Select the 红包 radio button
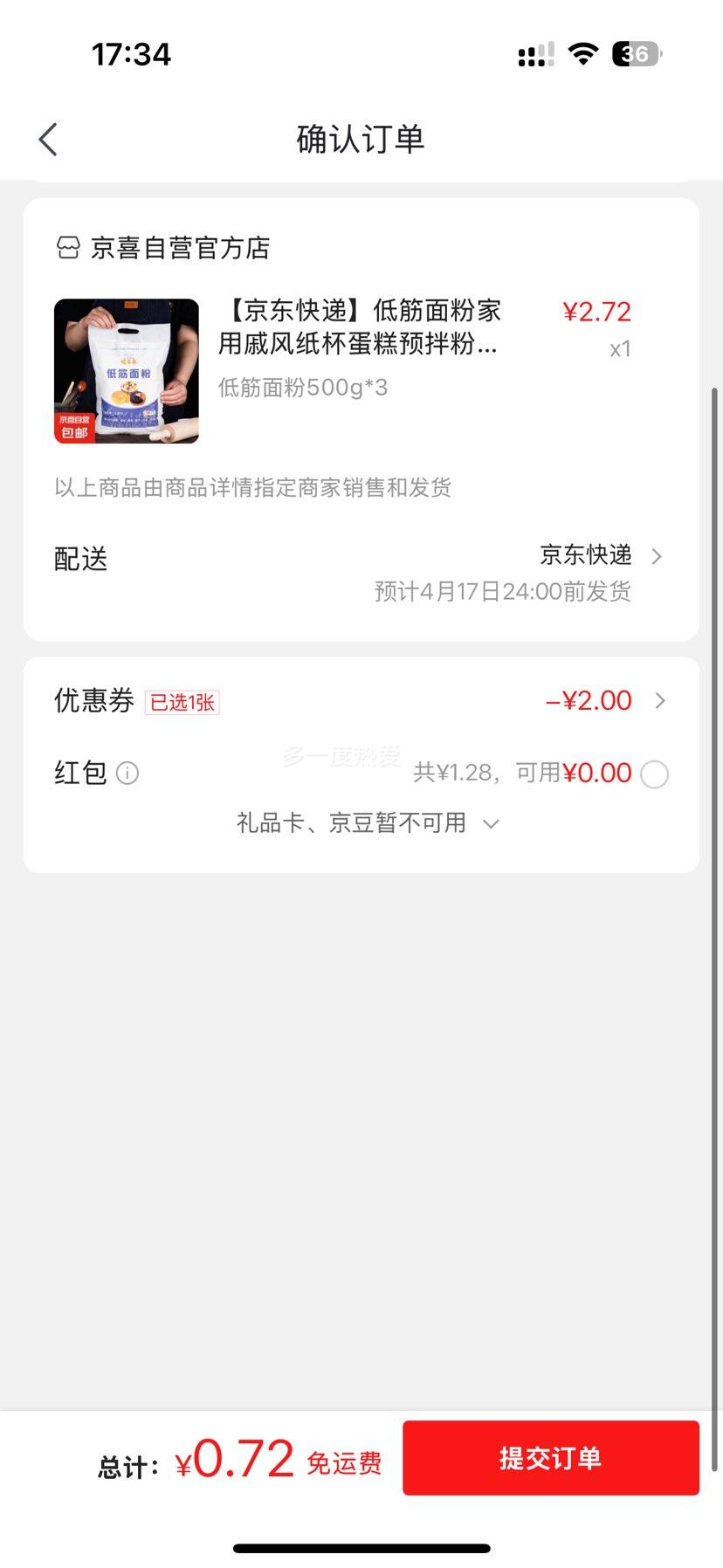 coord(654,774)
